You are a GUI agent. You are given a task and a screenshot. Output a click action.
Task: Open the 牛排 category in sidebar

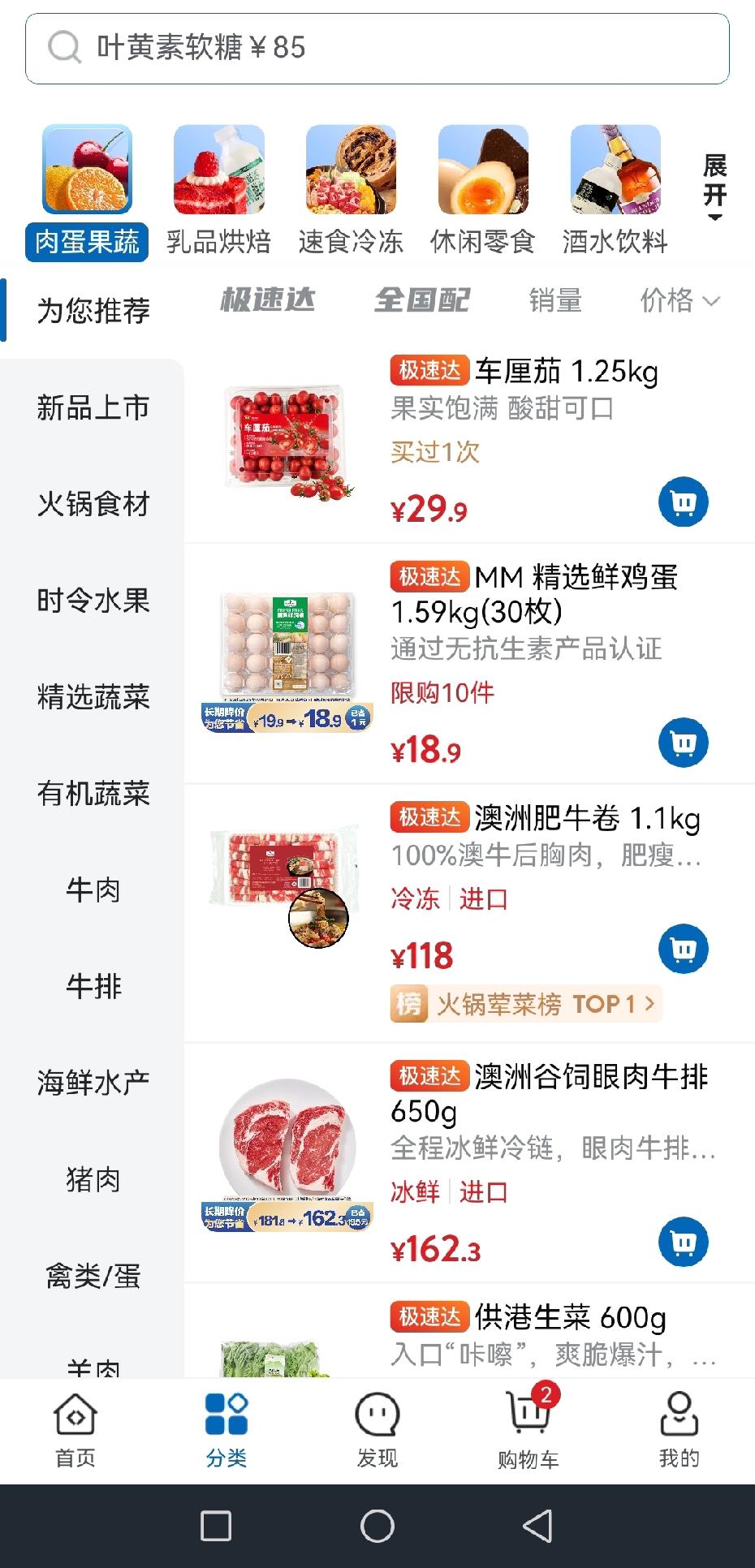92,987
